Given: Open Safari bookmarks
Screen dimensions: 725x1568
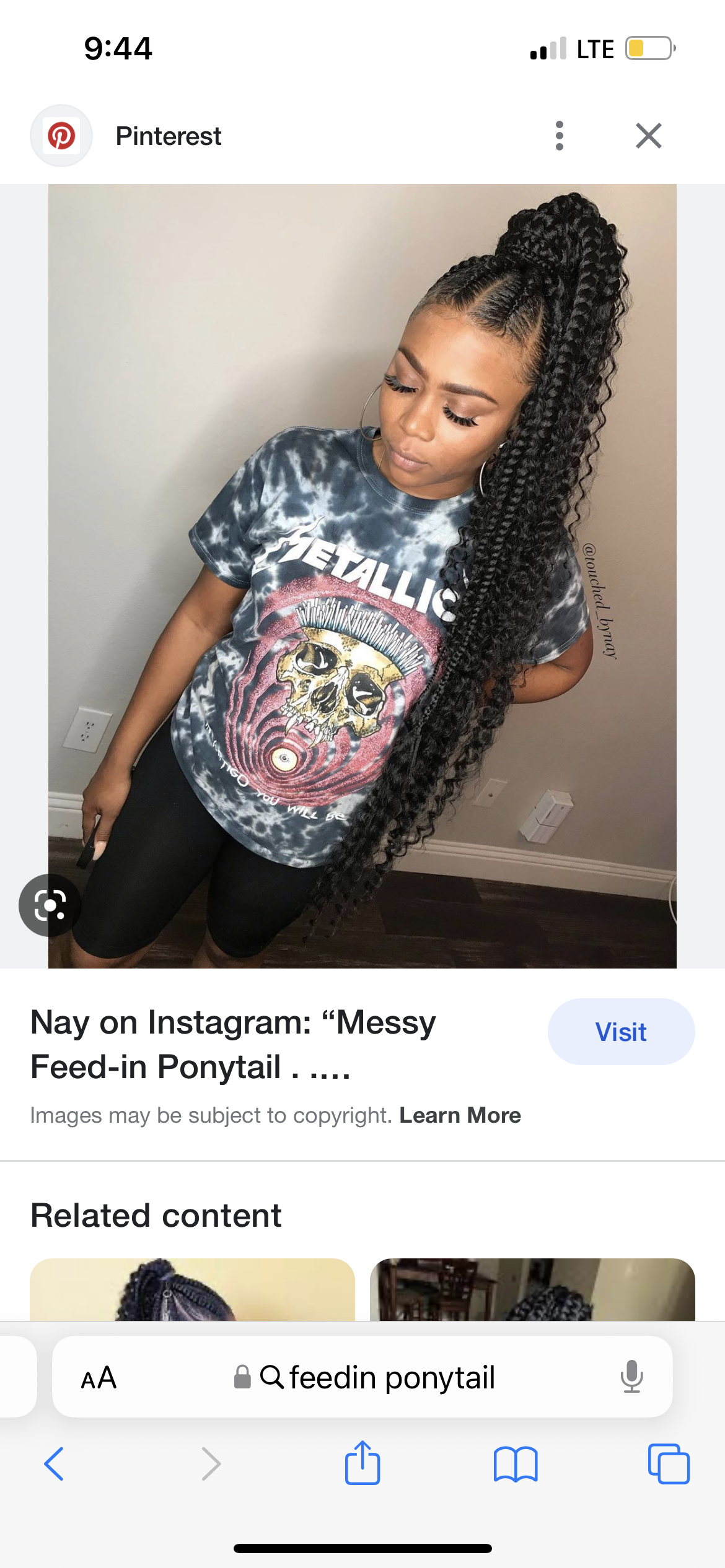Looking at the screenshot, I should (516, 1464).
